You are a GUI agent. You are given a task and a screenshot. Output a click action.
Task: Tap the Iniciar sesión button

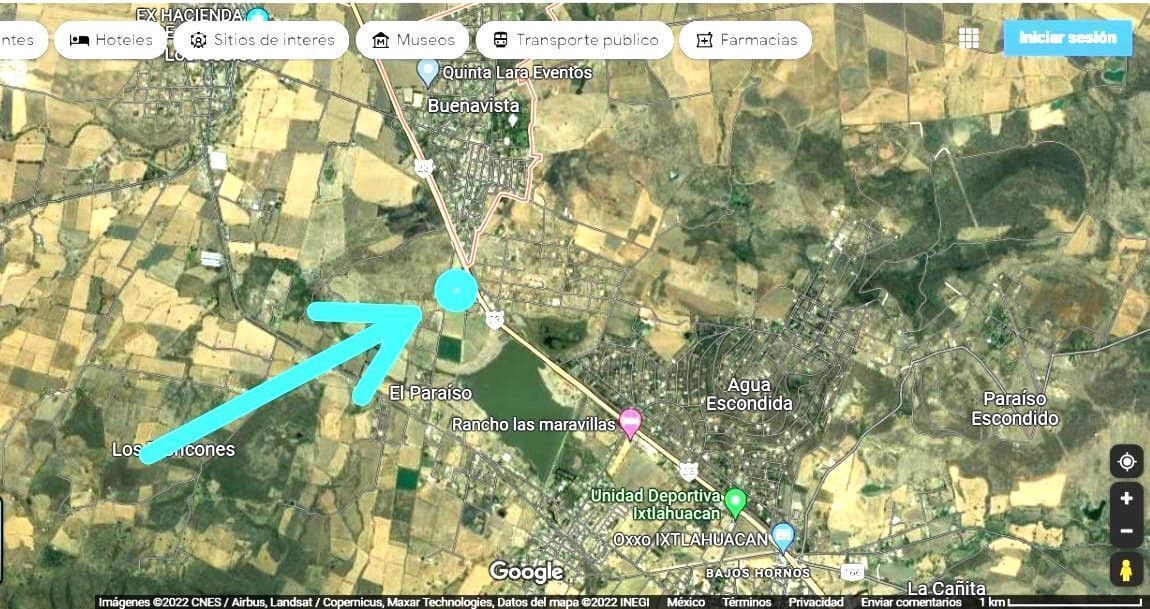coord(1067,38)
